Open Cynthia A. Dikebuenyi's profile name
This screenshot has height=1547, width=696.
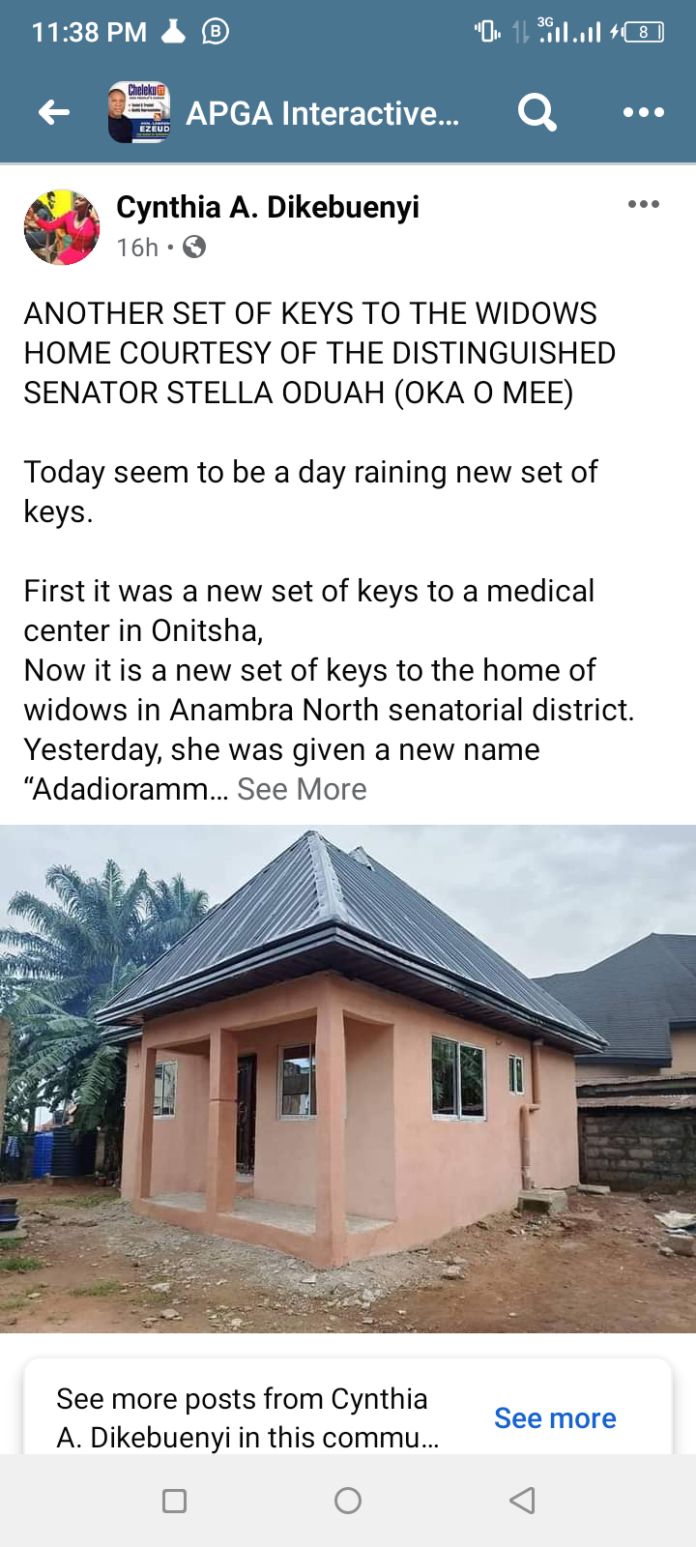(x=268, y=207)
